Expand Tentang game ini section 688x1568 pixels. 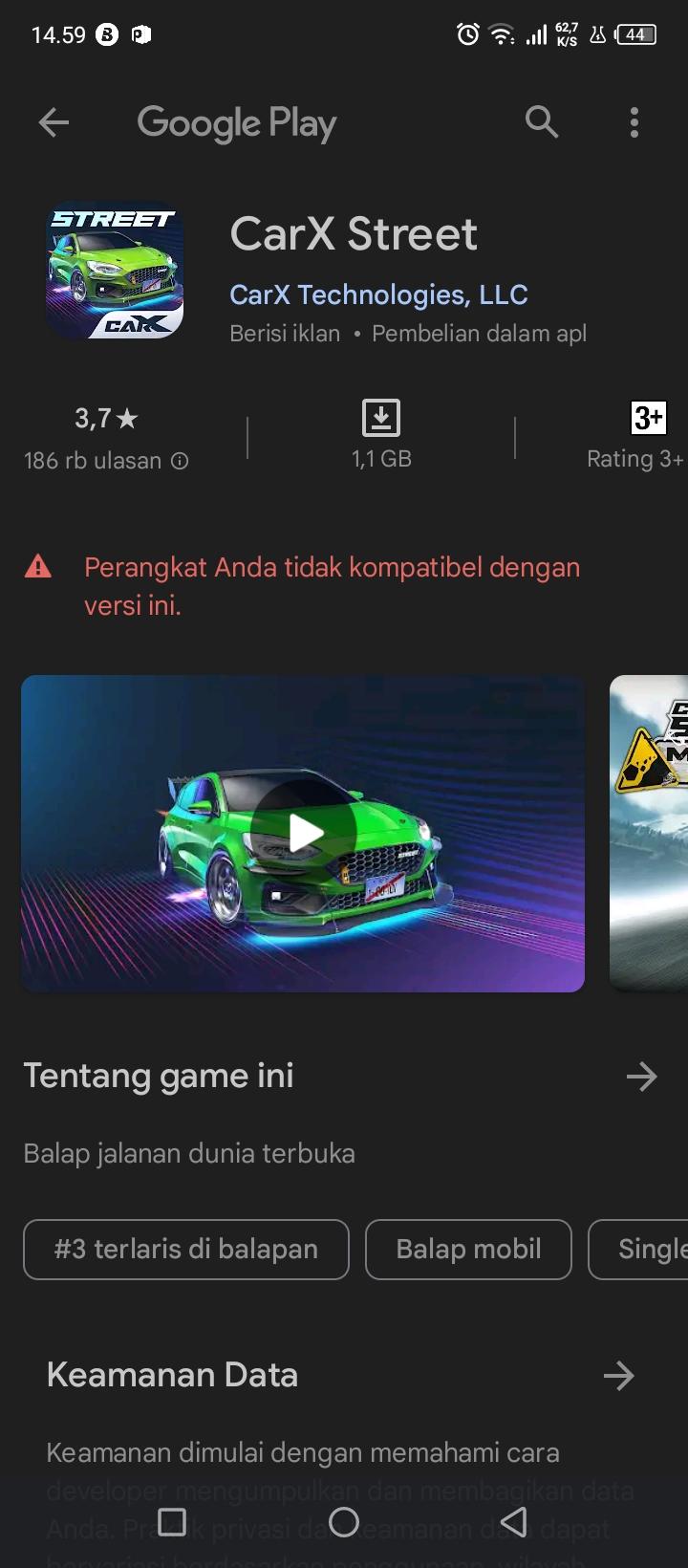(641, 1077)
